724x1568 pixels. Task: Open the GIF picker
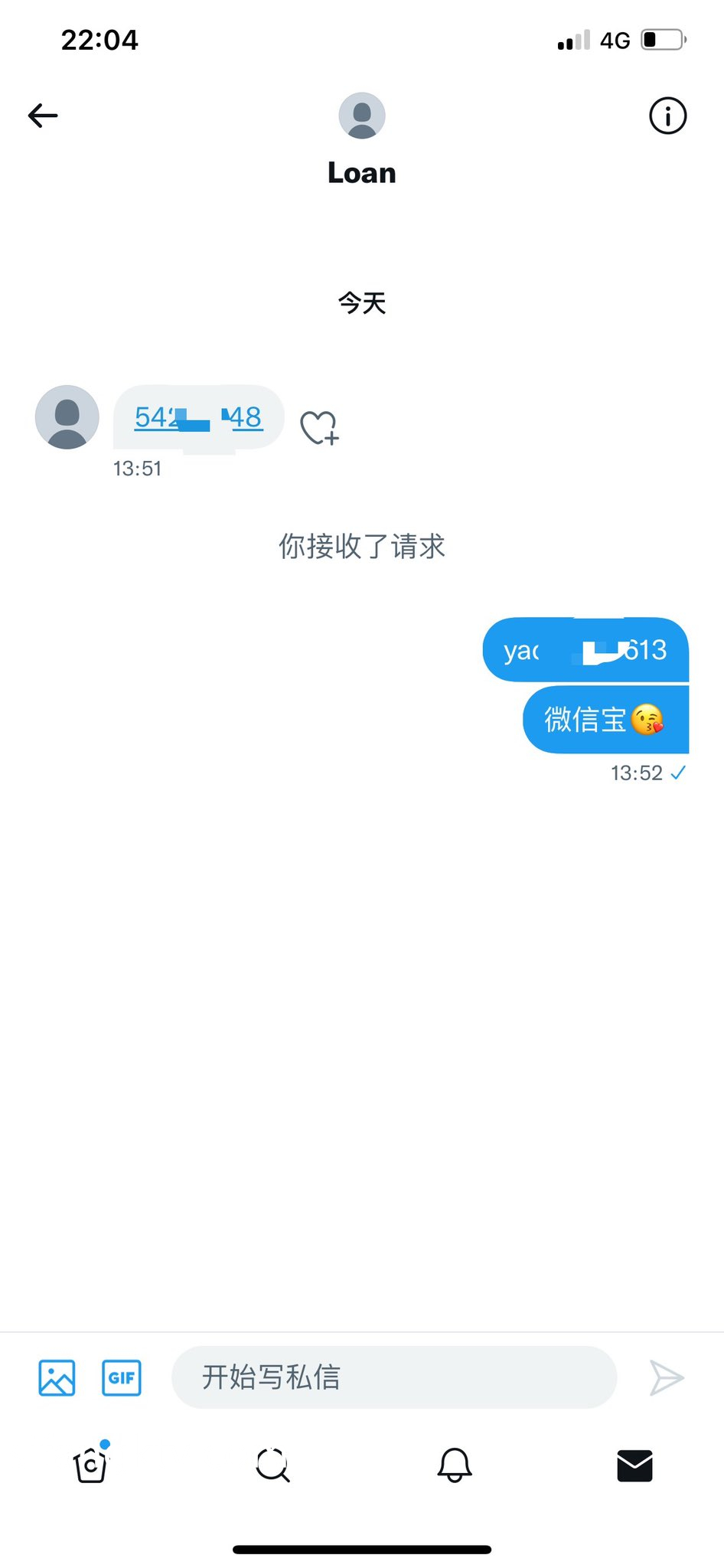122,1377
